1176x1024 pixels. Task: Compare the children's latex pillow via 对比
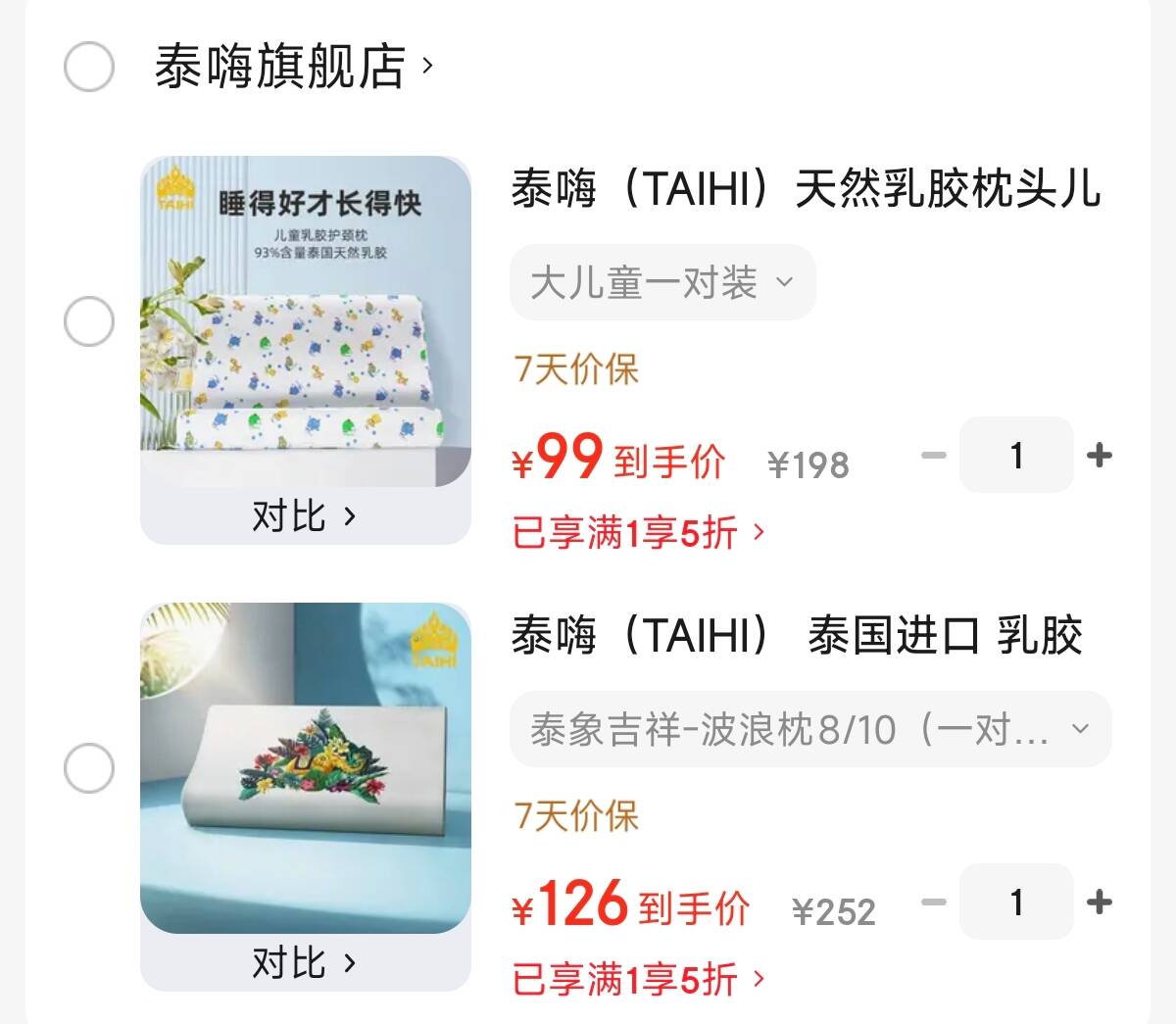pos(305,515)
